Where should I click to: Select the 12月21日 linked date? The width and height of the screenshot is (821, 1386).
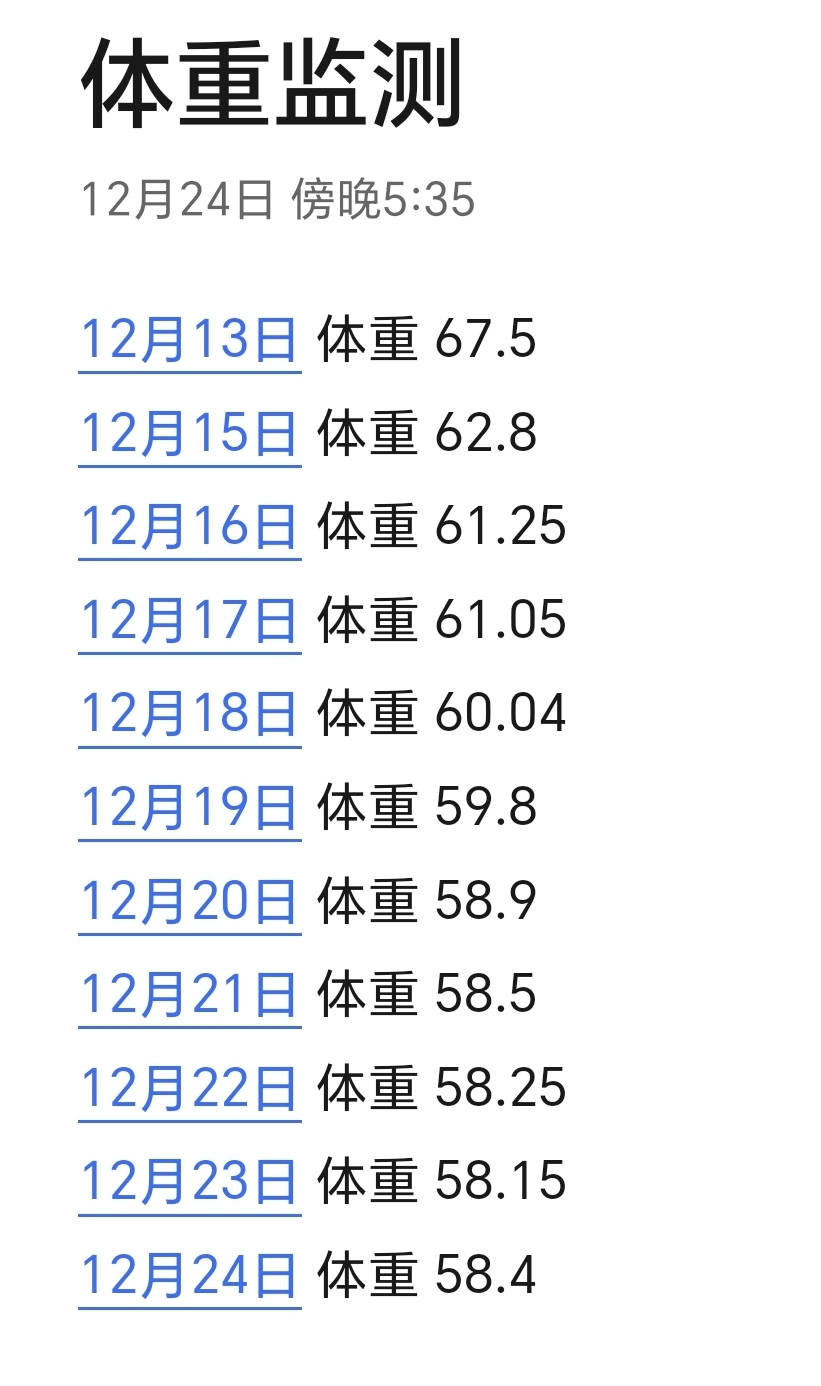click(x=190, y=995)
